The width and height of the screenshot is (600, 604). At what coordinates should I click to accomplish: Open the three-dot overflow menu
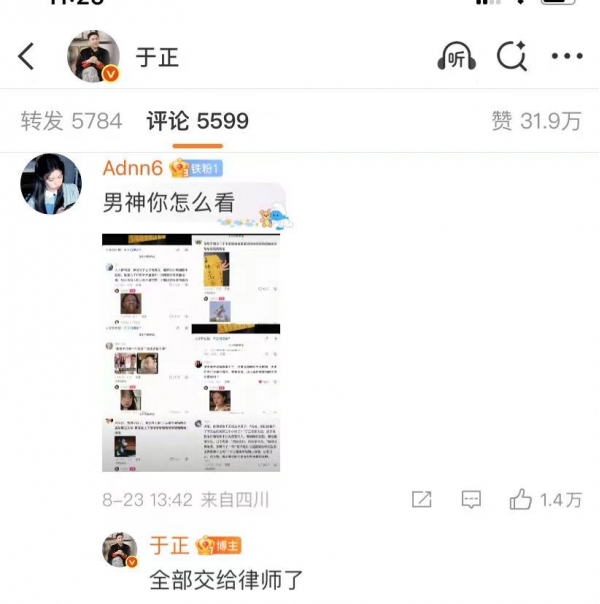pos(567,57)
